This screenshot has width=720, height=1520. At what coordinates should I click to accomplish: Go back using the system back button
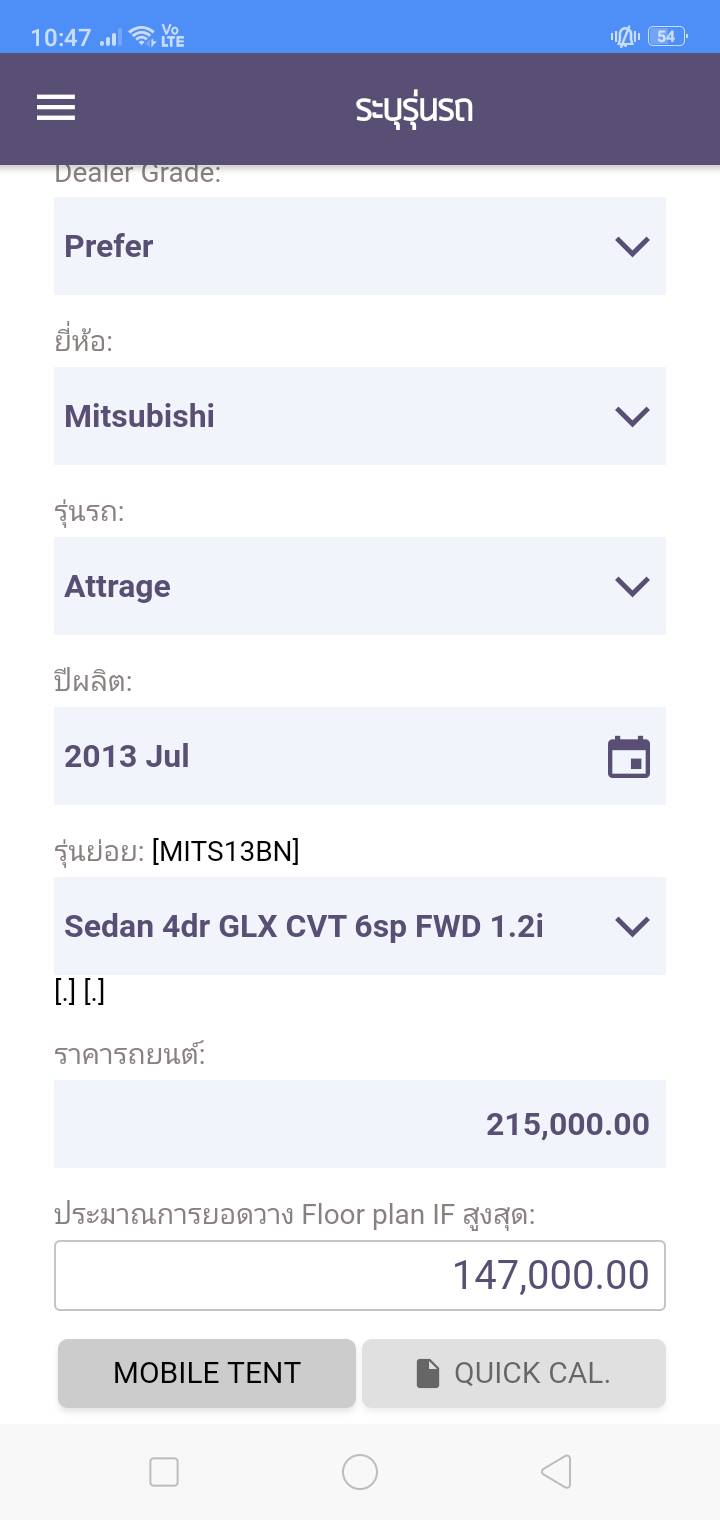[555, 1471]
